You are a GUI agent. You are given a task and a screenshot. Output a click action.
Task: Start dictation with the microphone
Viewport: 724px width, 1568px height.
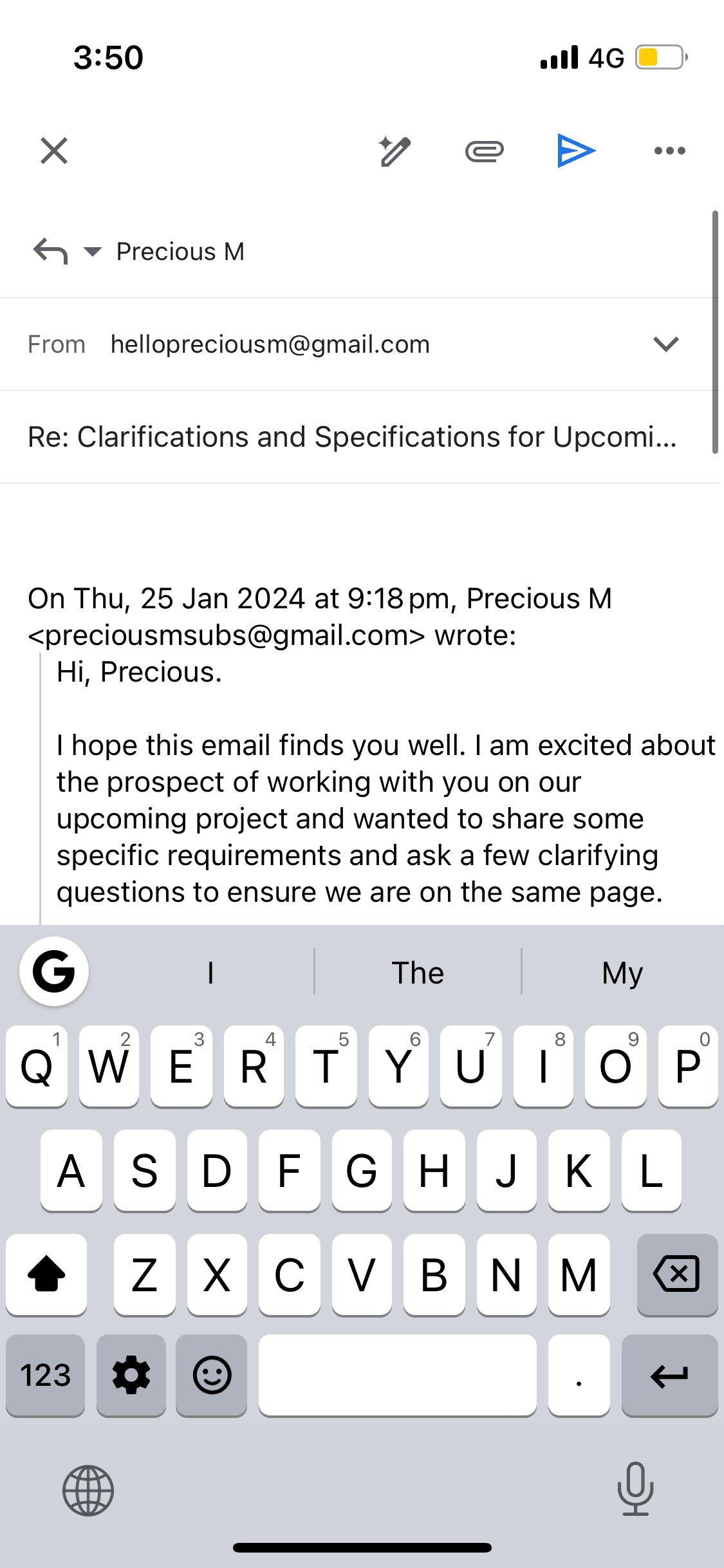pos(635,1488)
